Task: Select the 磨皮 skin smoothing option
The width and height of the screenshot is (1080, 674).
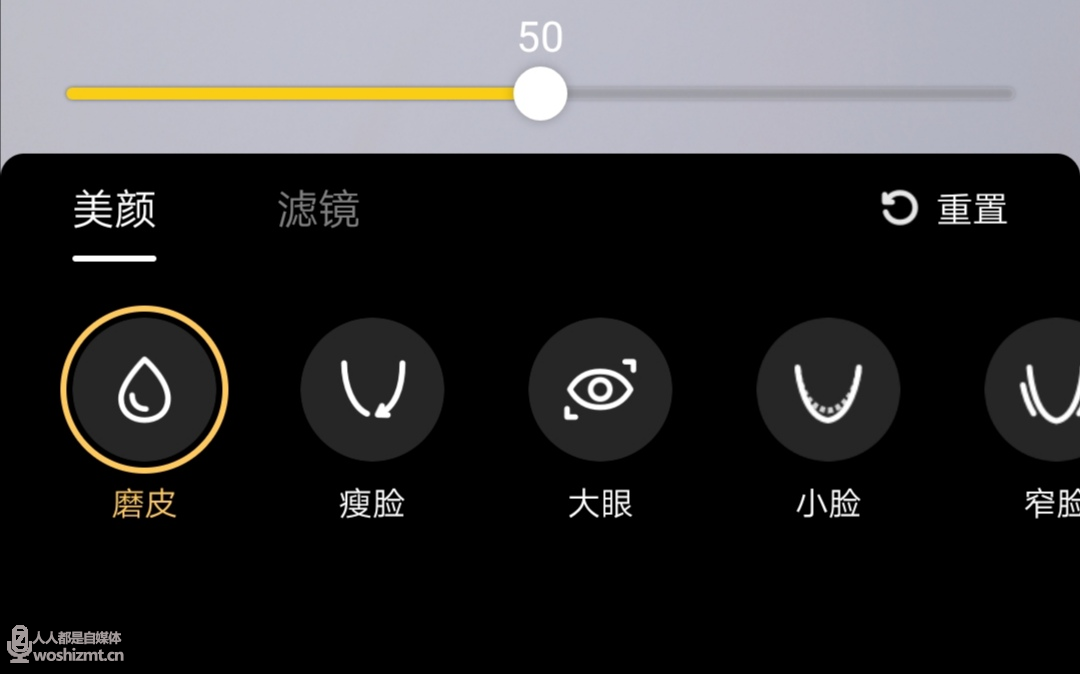Action: coord(145,390)
